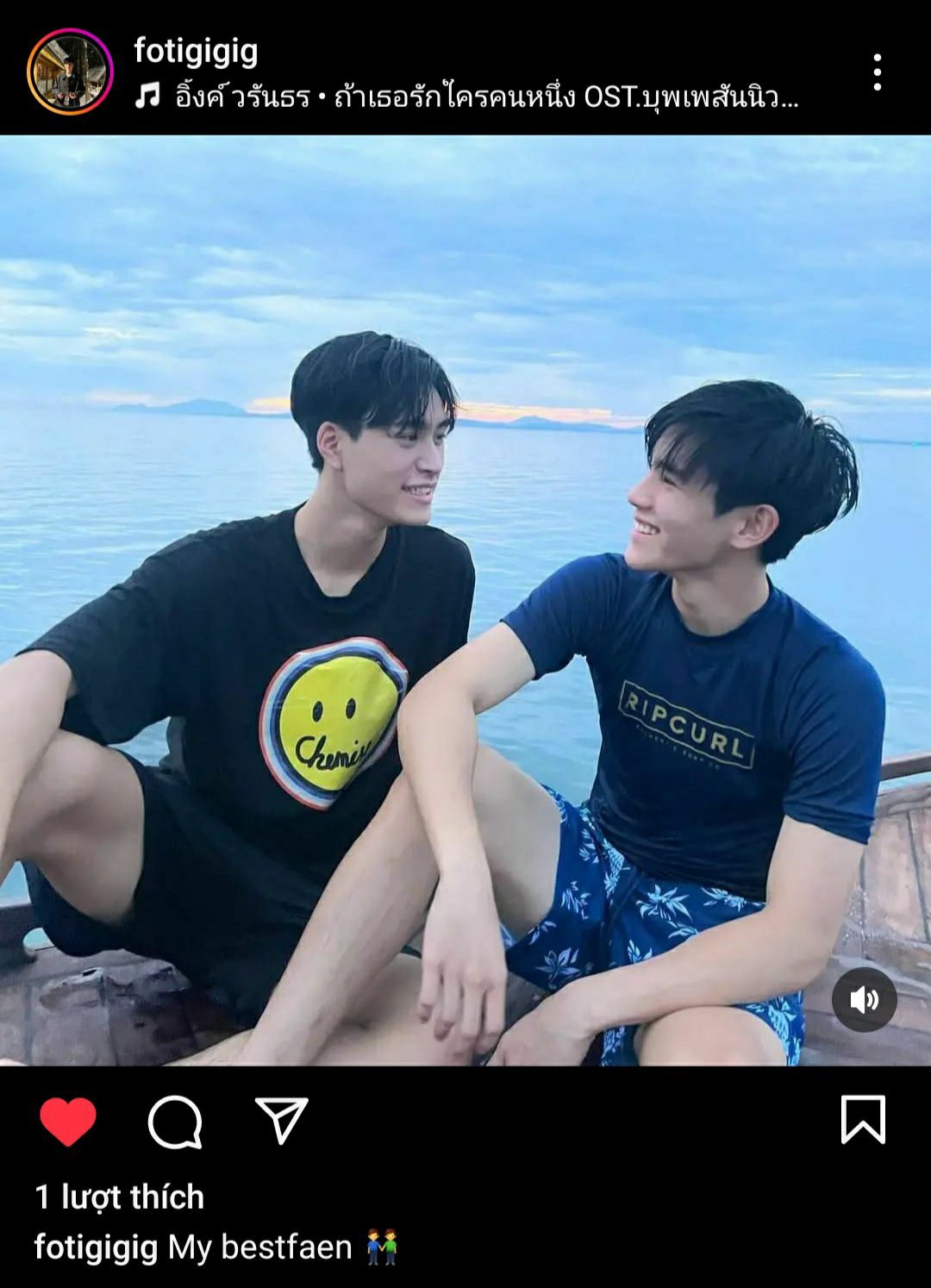The height and width of the screenshot is (1288, 931).
Task: Open the audio track attached to post
Action: [x=465, y=97]
